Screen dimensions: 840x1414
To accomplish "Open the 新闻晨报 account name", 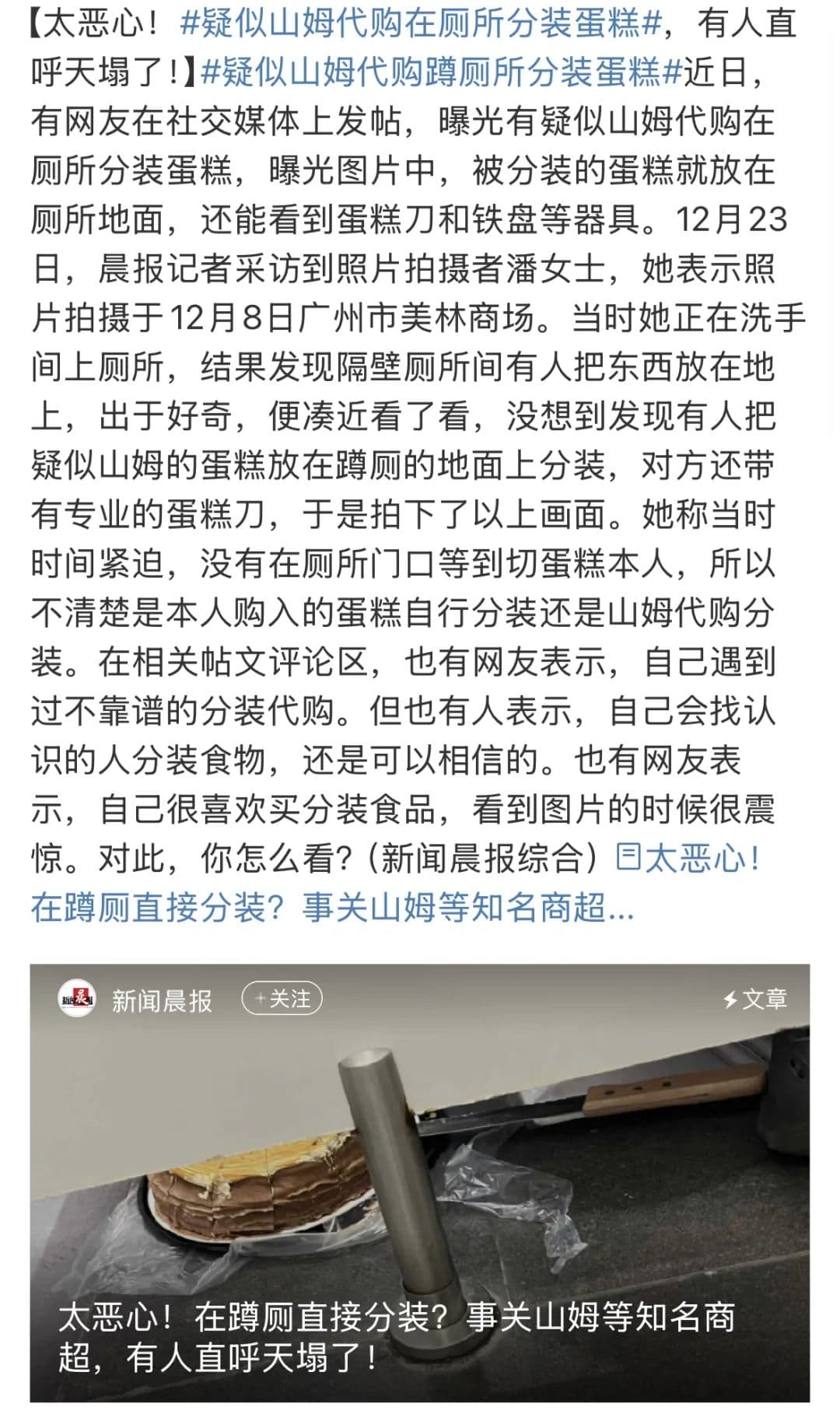I will pyautogui.click(x=162, y=1000).
